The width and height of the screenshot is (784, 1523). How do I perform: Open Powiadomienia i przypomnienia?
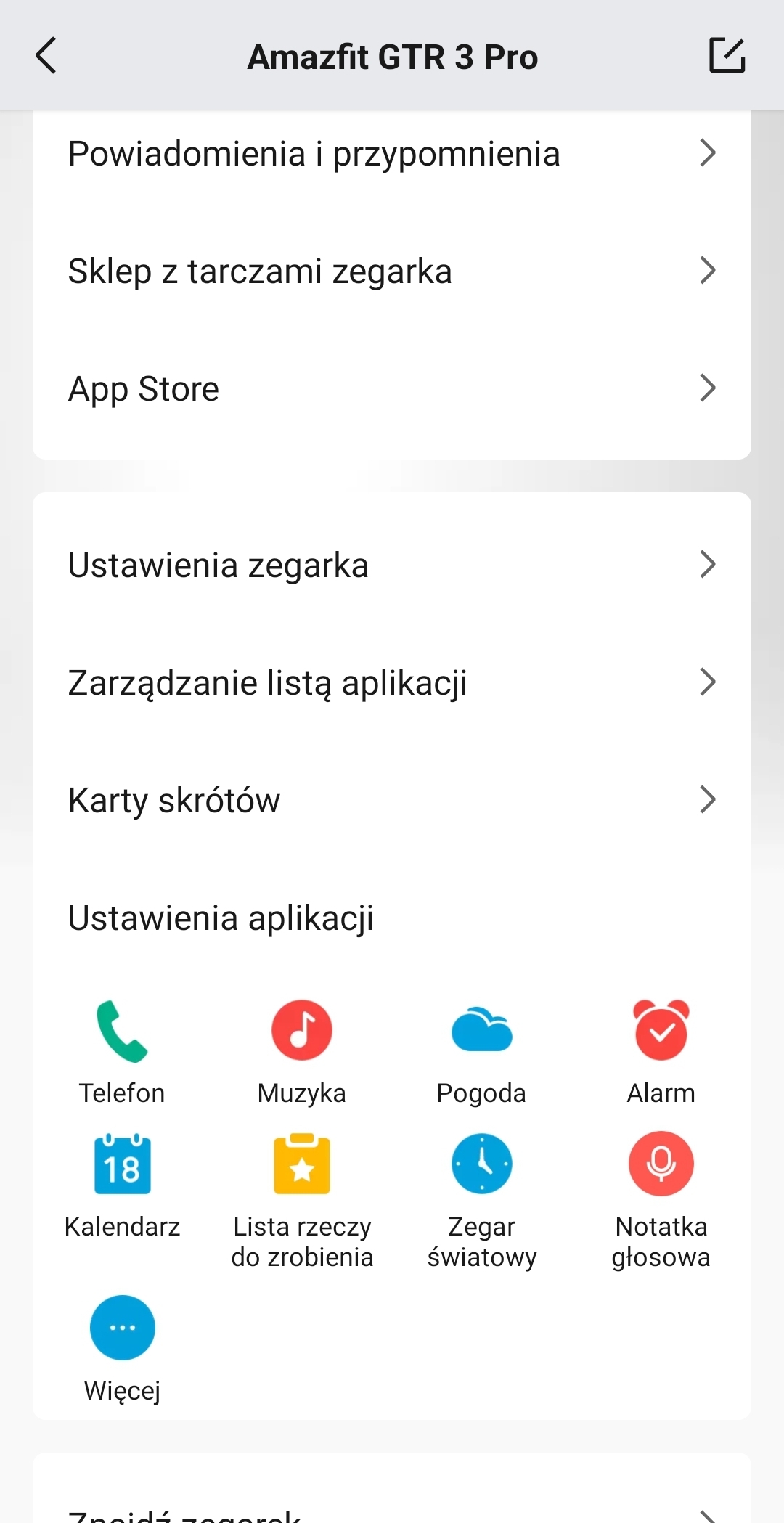coord(392,154)
